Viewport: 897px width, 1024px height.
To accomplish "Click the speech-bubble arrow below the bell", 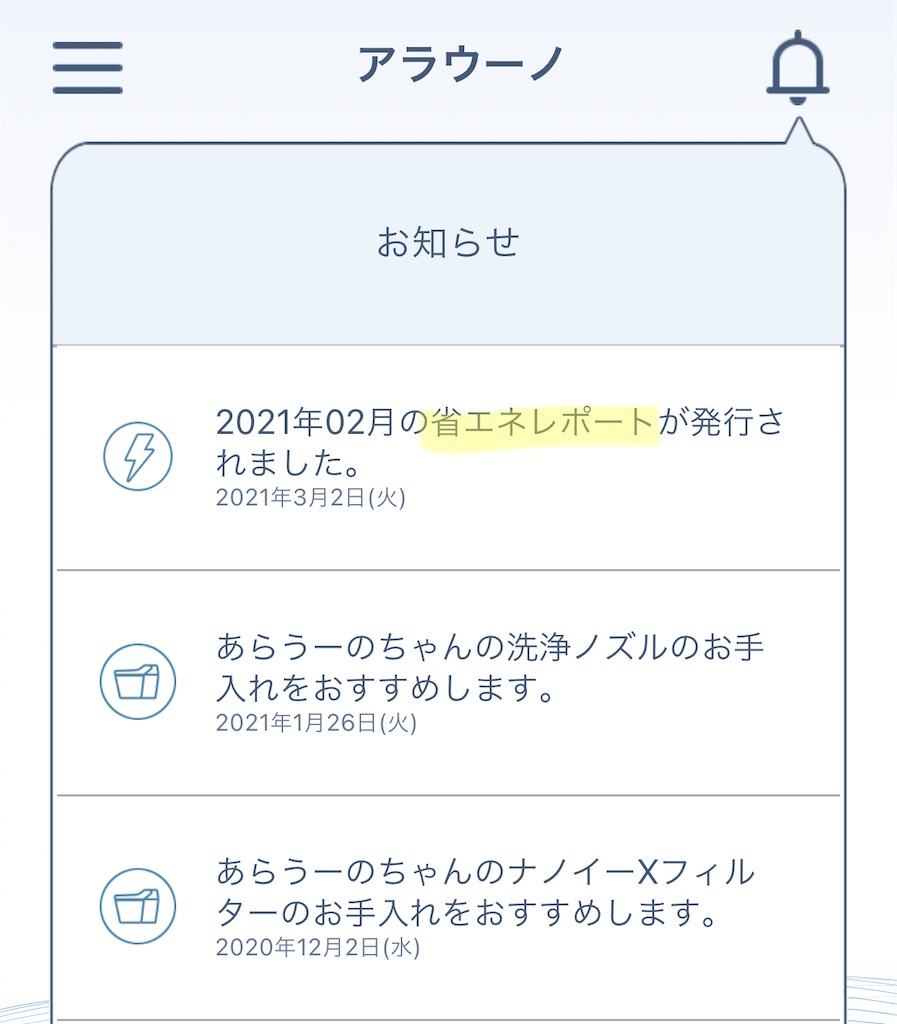I will point(797,126).
